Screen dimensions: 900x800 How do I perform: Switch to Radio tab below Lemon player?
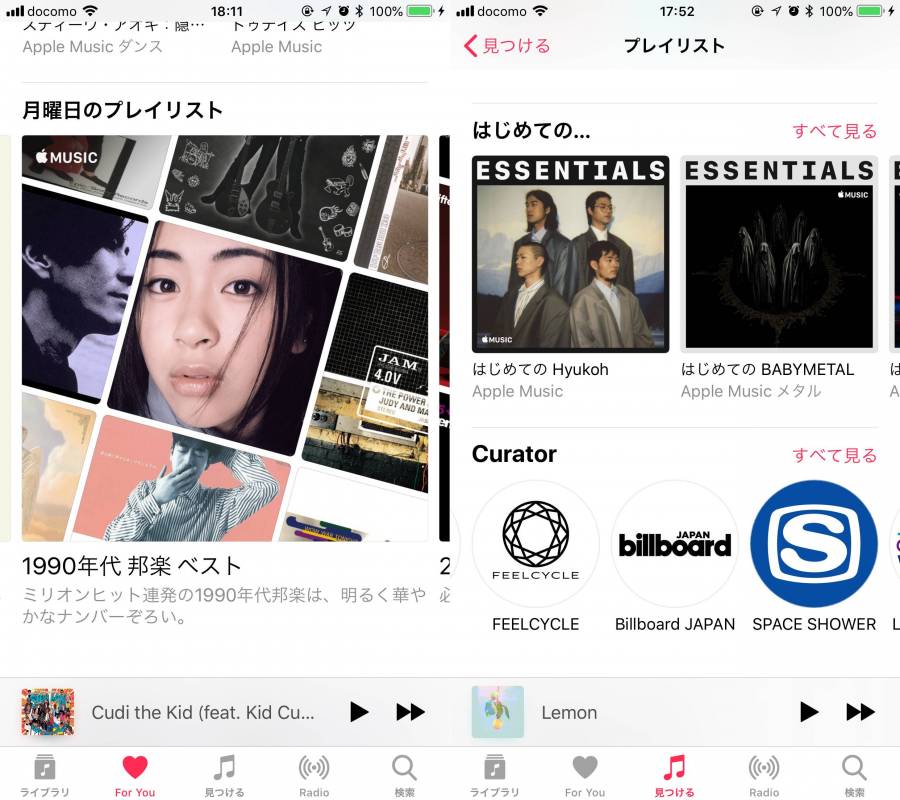[764, 775]
